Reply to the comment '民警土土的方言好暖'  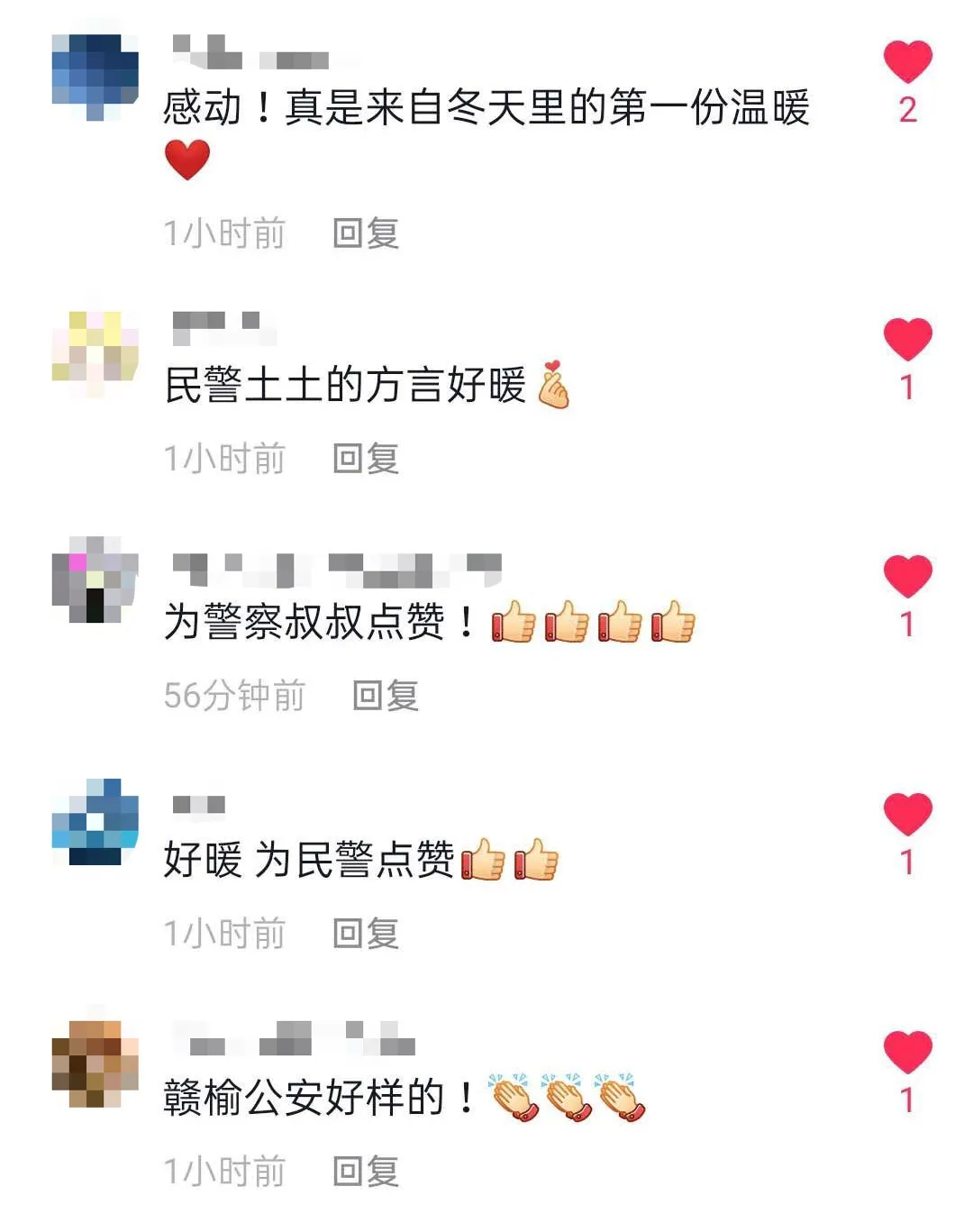pos(366,459)
